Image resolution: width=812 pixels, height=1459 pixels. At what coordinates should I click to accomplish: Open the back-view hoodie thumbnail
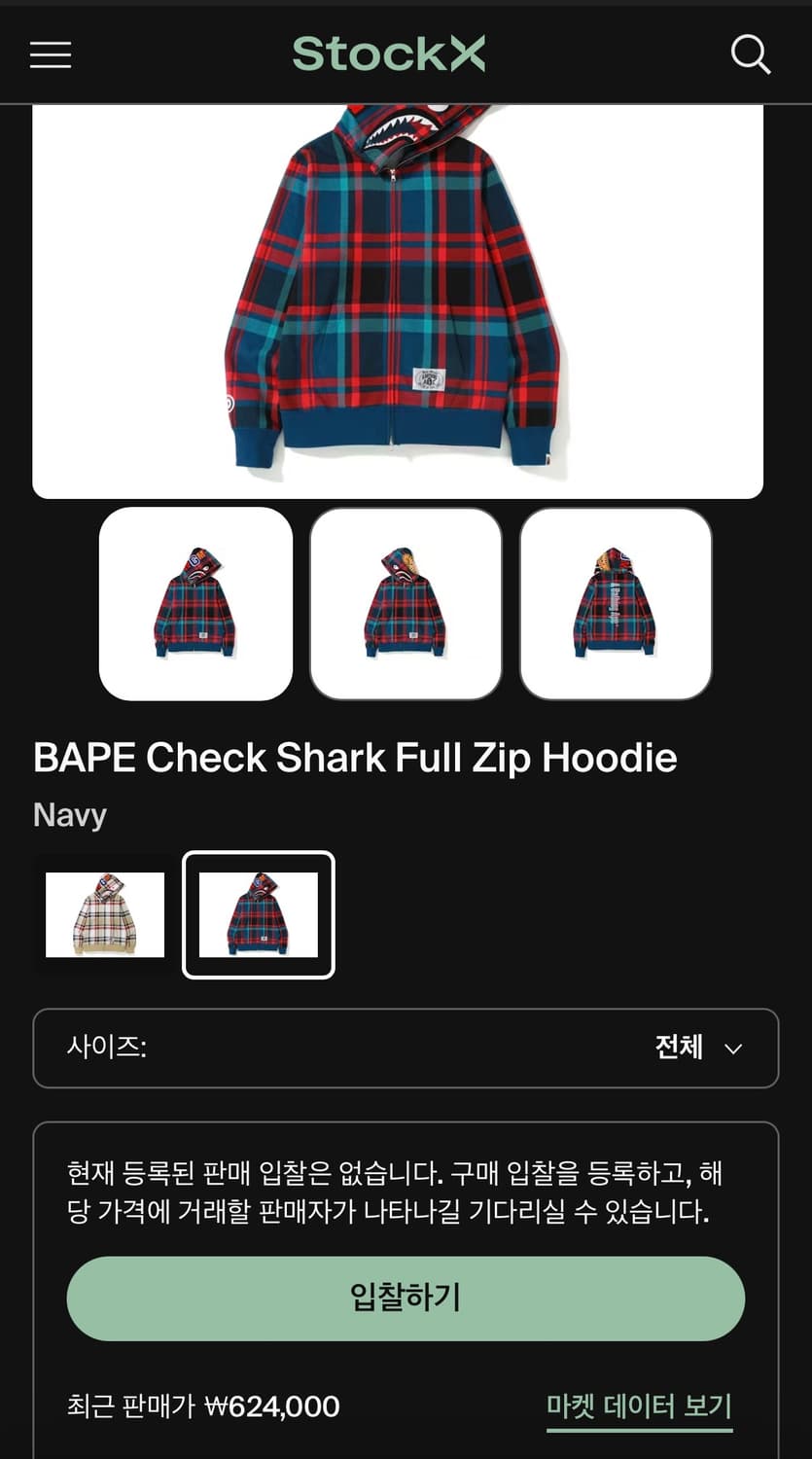tap(617, 604)
